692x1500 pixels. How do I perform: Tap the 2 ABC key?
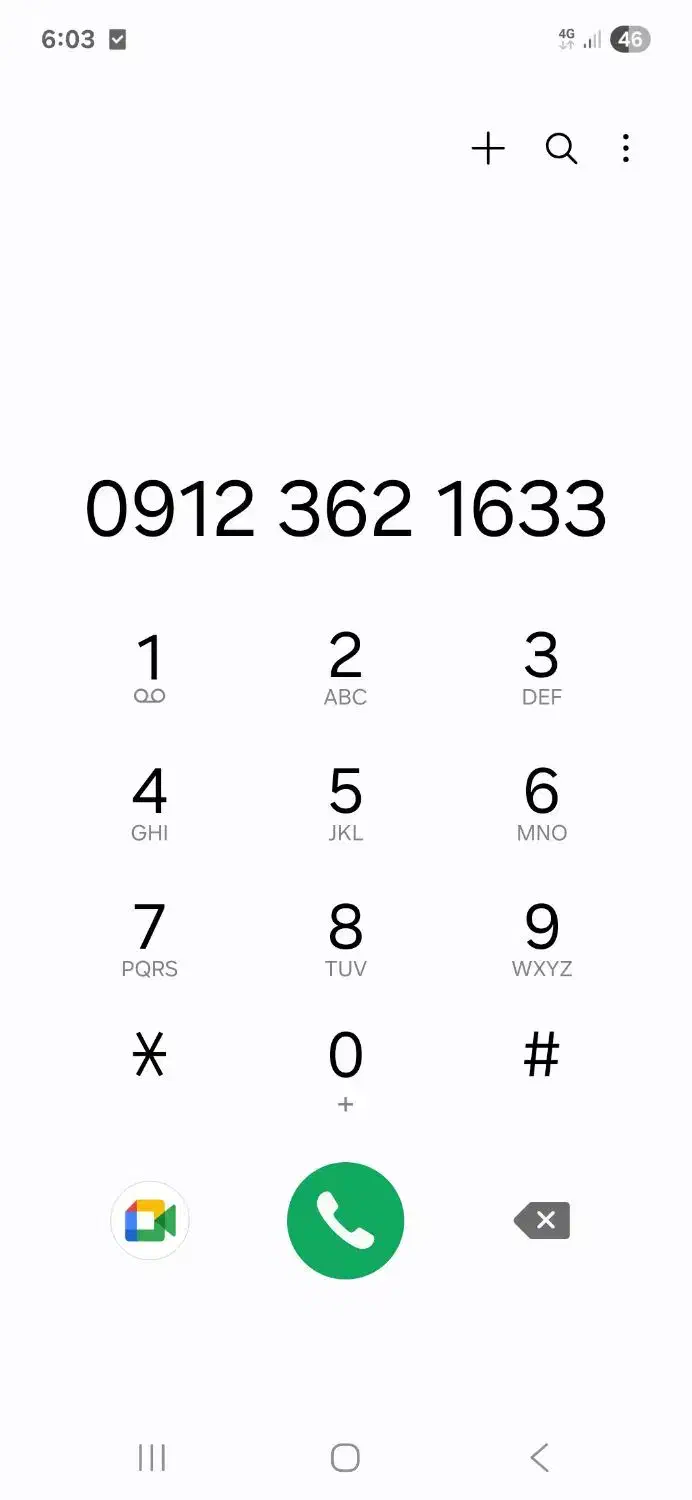345,668
